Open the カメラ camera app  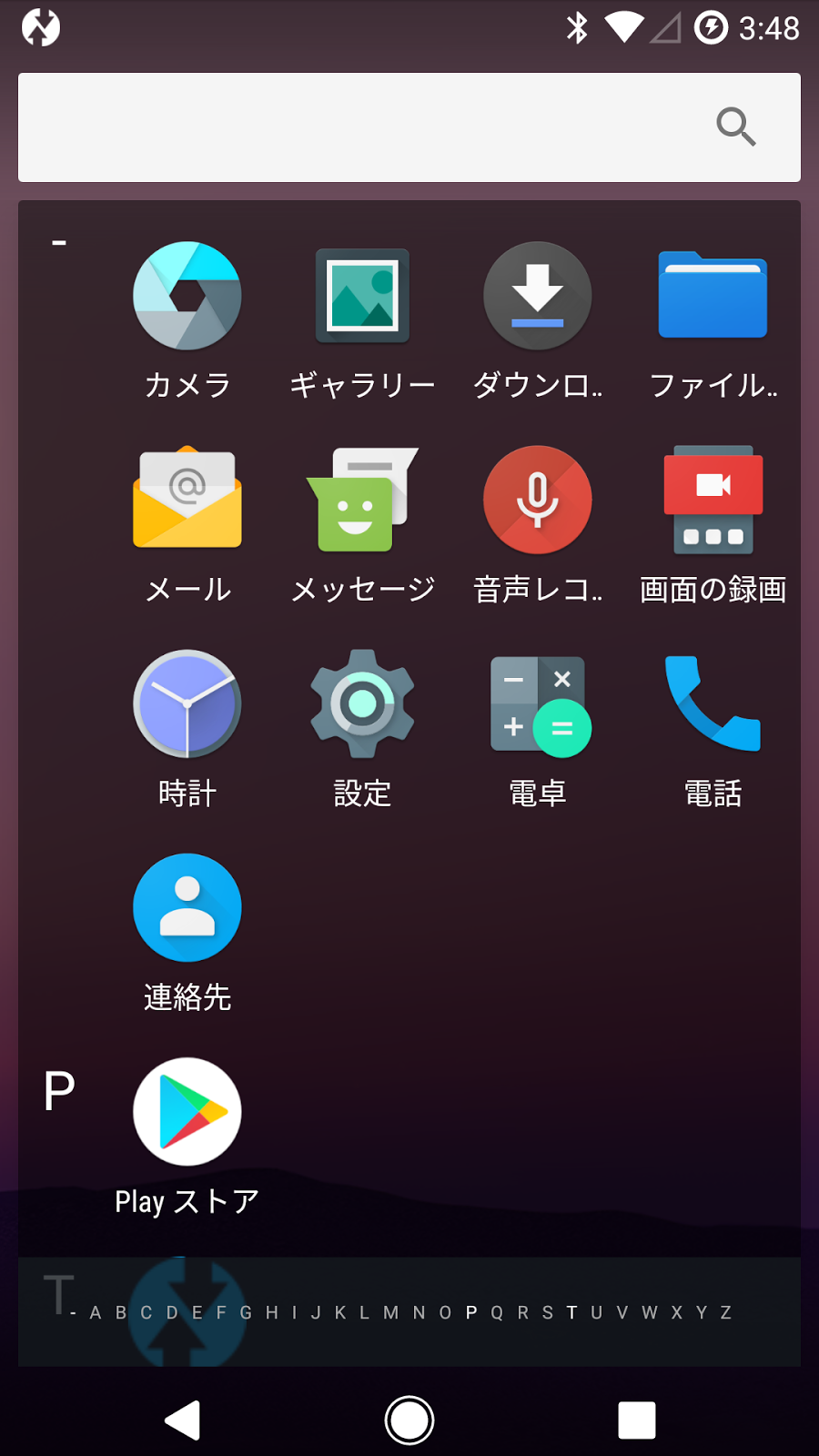pos(187,297)
